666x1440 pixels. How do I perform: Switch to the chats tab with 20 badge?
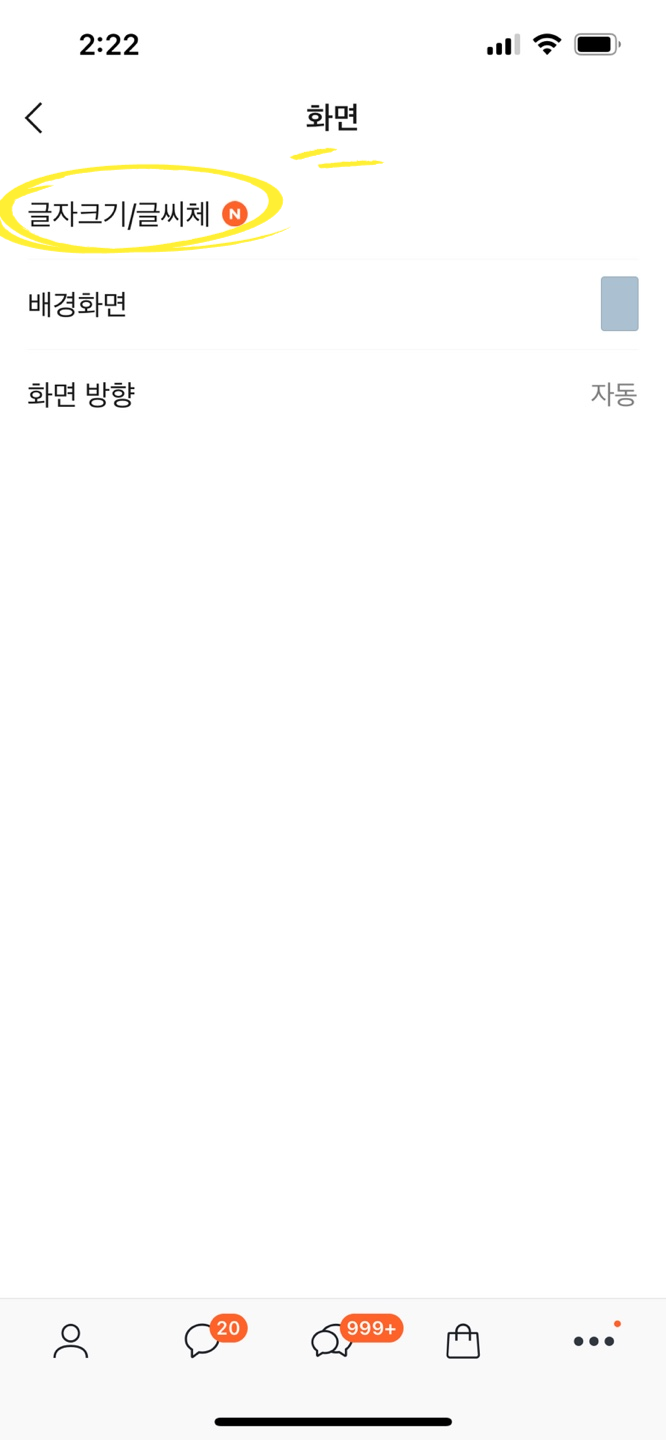pos(203,1340)
